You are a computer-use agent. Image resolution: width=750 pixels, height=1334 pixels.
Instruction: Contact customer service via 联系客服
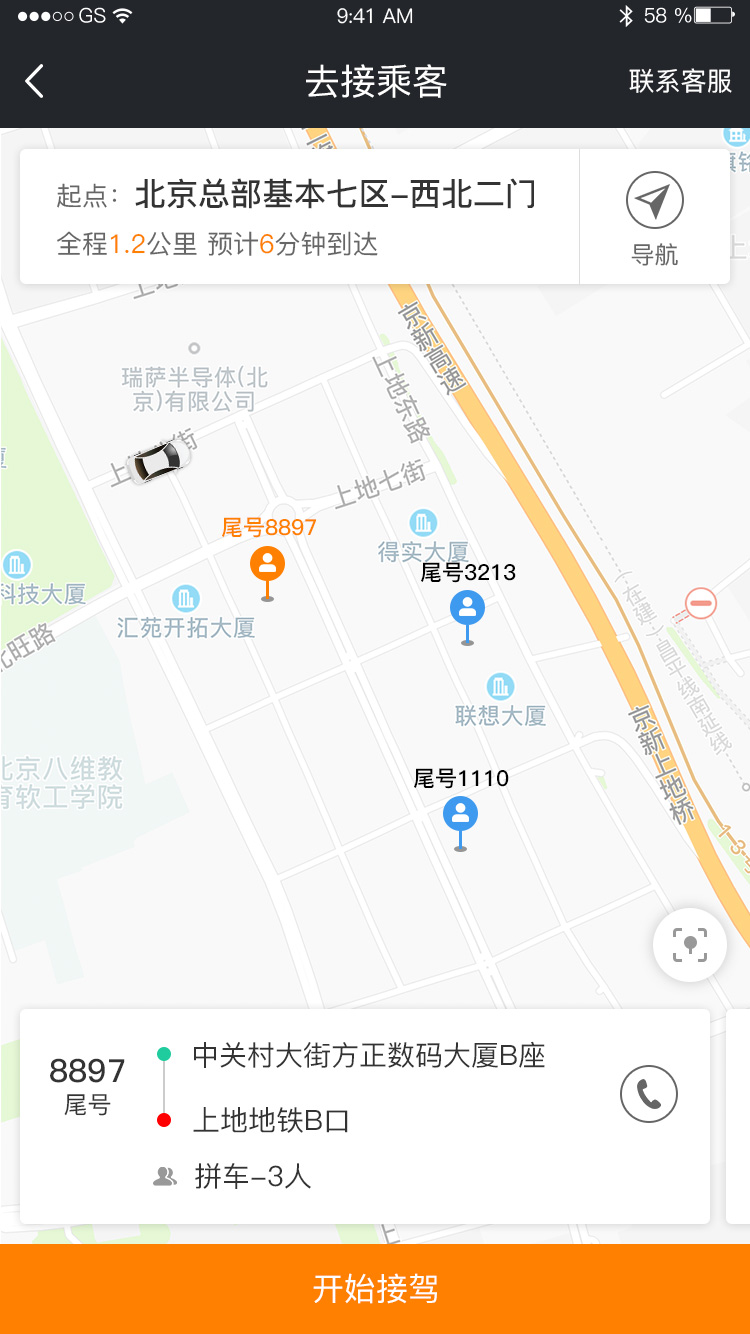680,81
